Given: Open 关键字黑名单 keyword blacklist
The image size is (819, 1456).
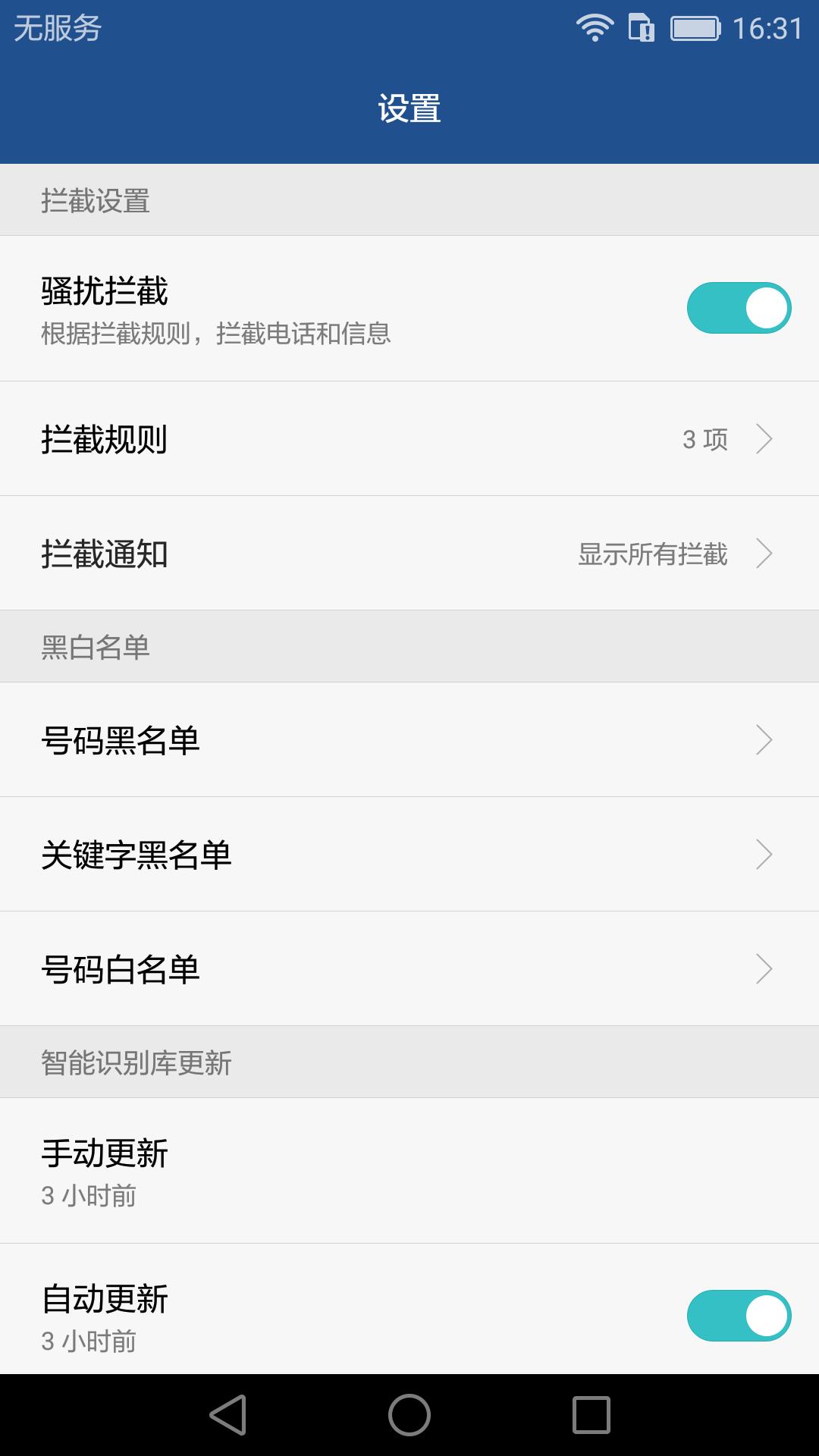Looking at the screenshot, I should [409, 854].
